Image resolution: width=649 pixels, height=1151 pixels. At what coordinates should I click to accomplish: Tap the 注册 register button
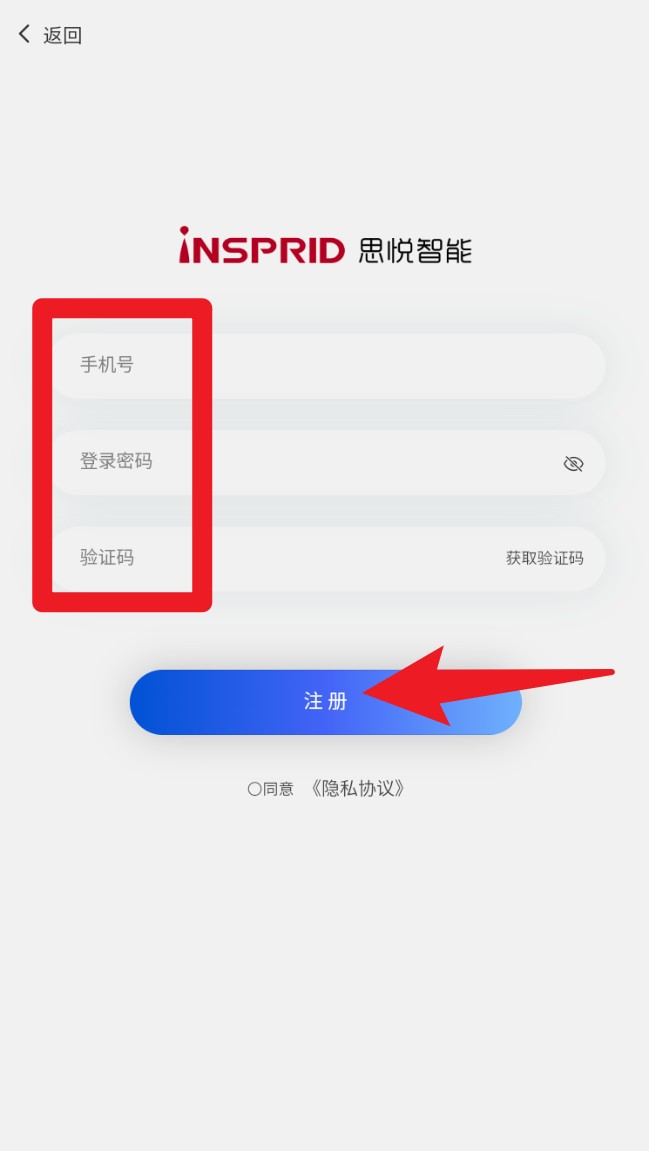tap(326, 702)
